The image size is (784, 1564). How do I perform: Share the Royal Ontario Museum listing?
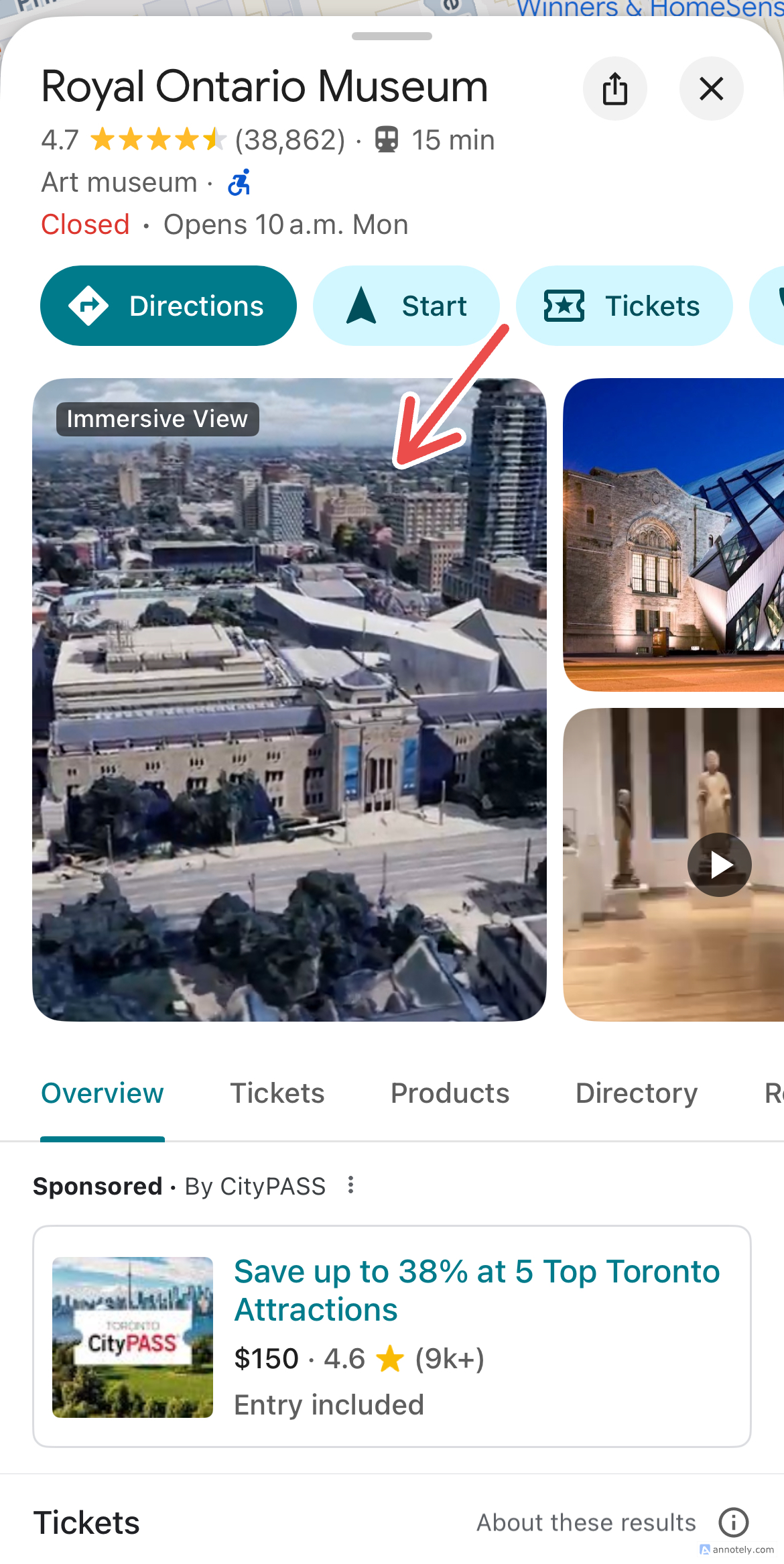614,88
